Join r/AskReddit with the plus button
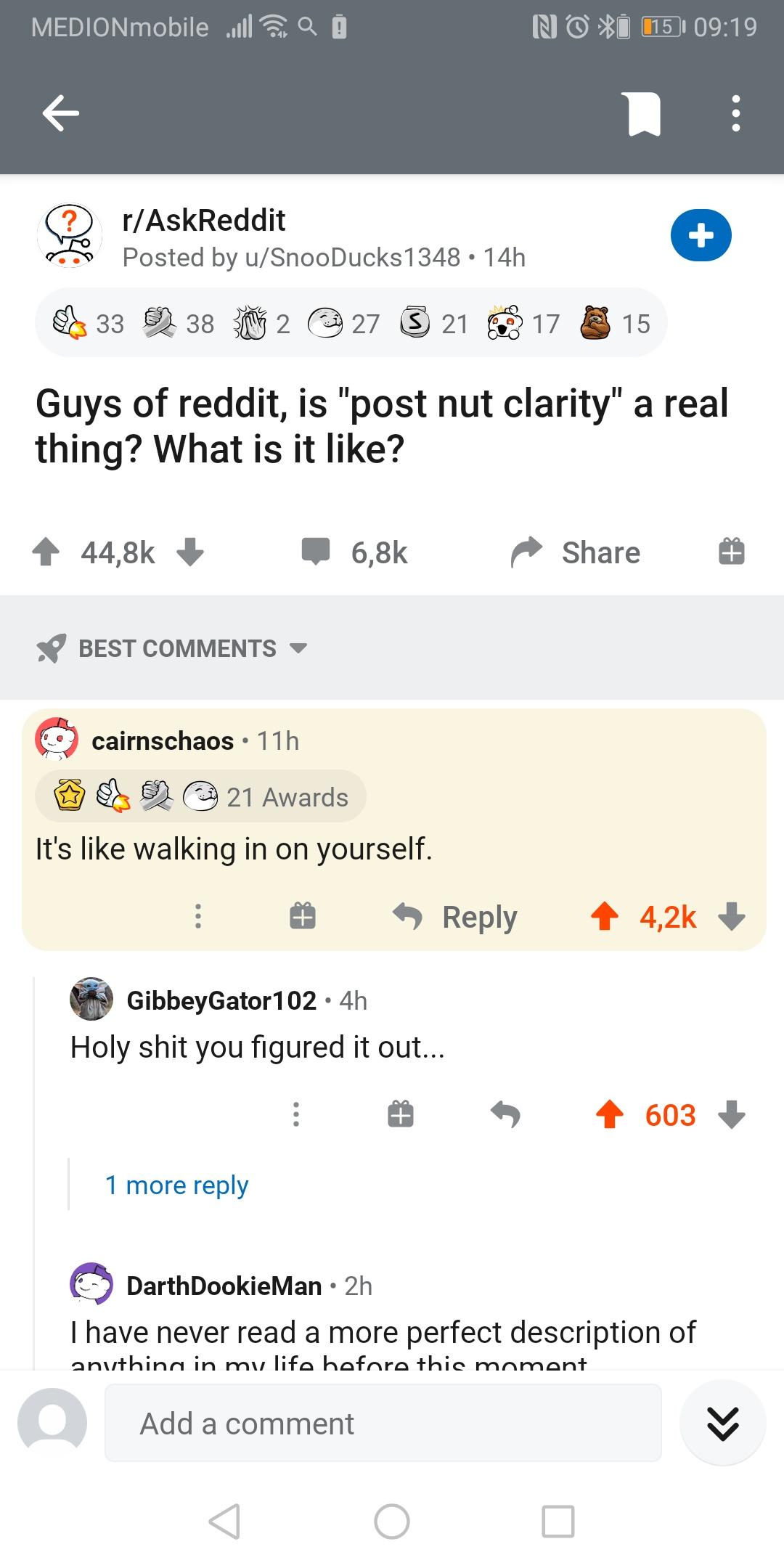 click(x=701, y=235)
